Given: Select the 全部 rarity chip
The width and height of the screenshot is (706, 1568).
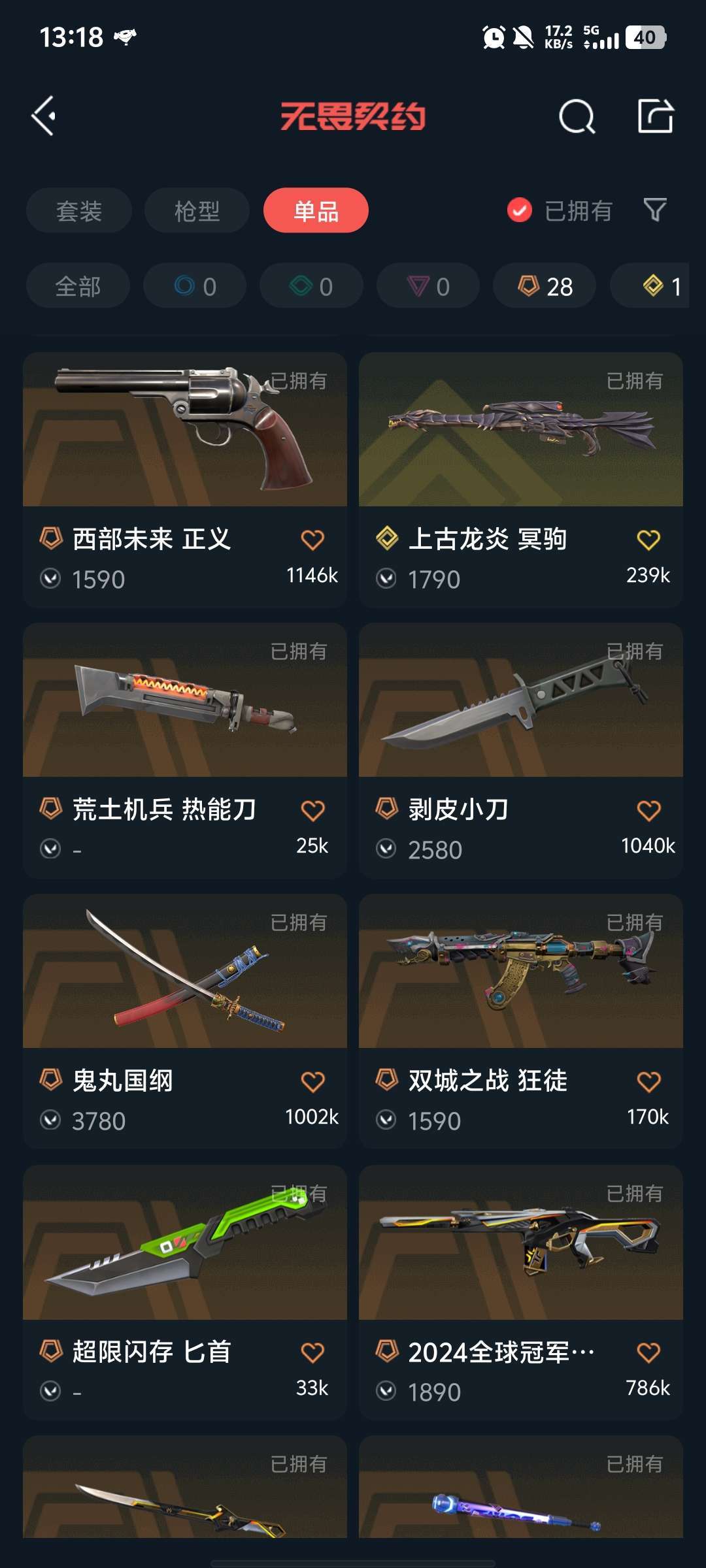Looking at the screenshot, I should [x=78, y=286].
